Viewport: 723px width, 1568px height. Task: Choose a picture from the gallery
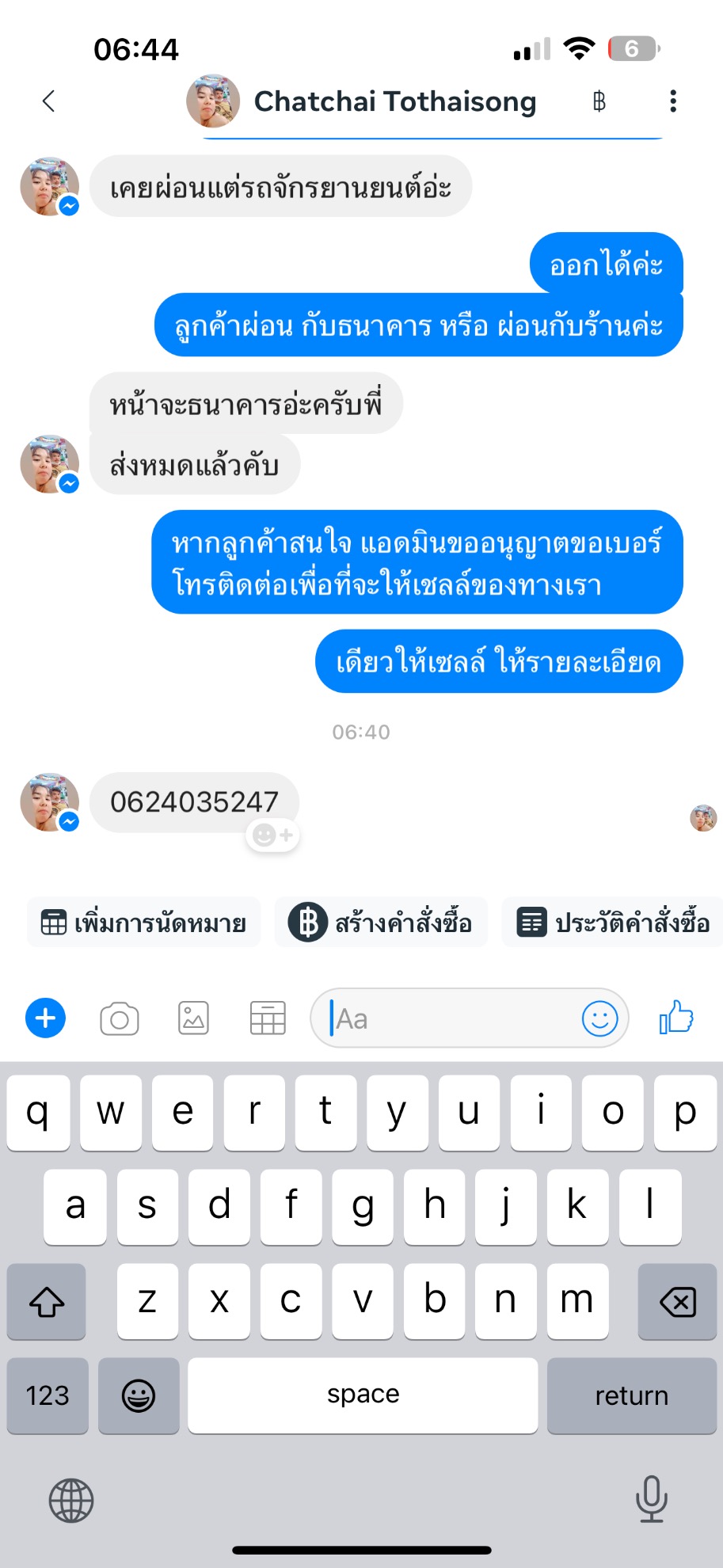click(194, 1018)
